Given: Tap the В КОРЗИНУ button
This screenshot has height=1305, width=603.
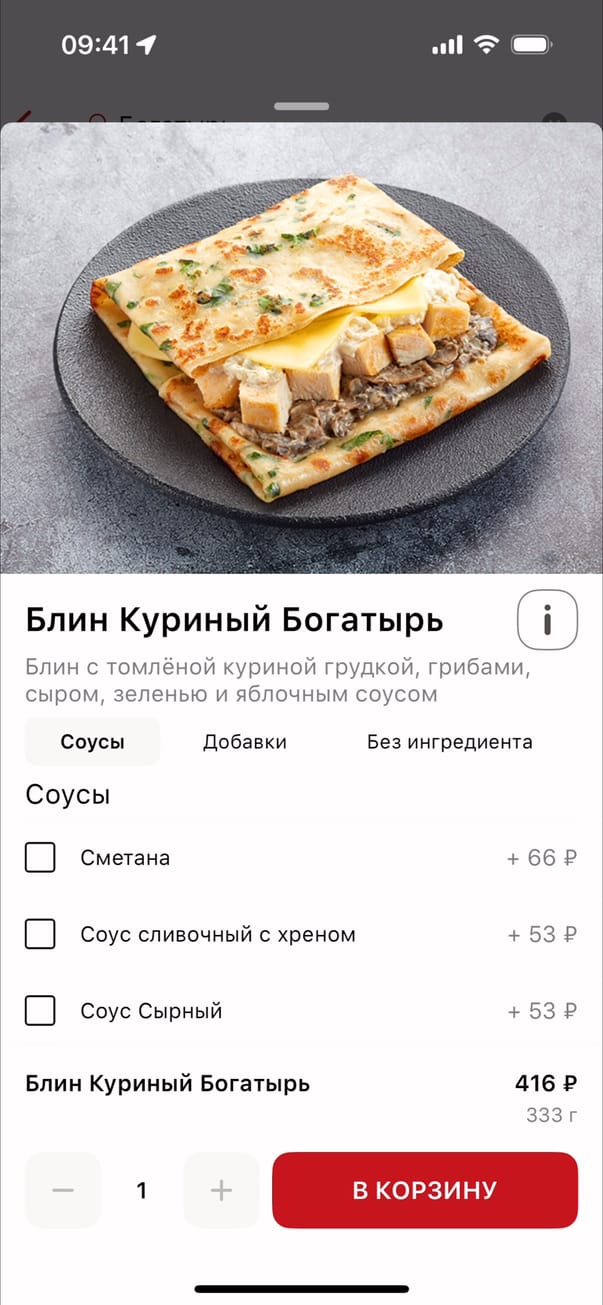Looking at the screenshot, I should [425, 1190].
